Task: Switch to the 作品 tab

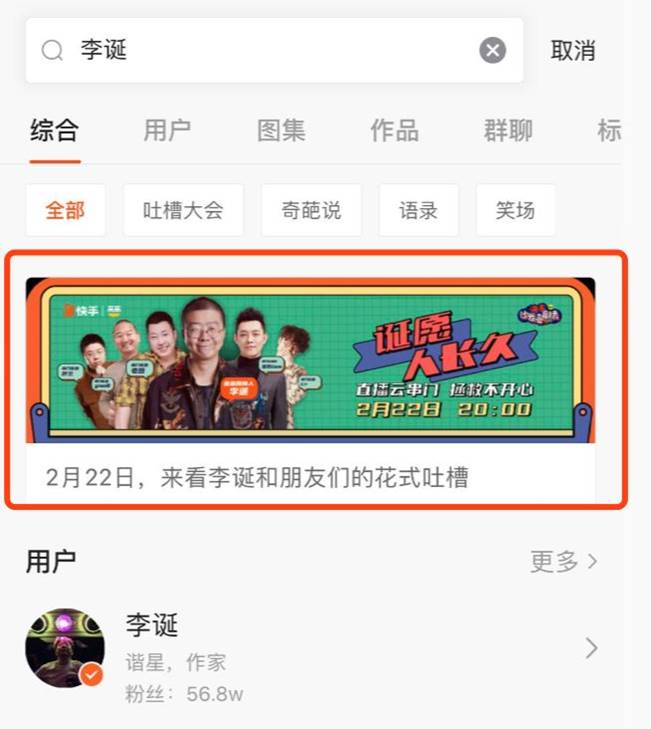Action: tap(394, 130)
